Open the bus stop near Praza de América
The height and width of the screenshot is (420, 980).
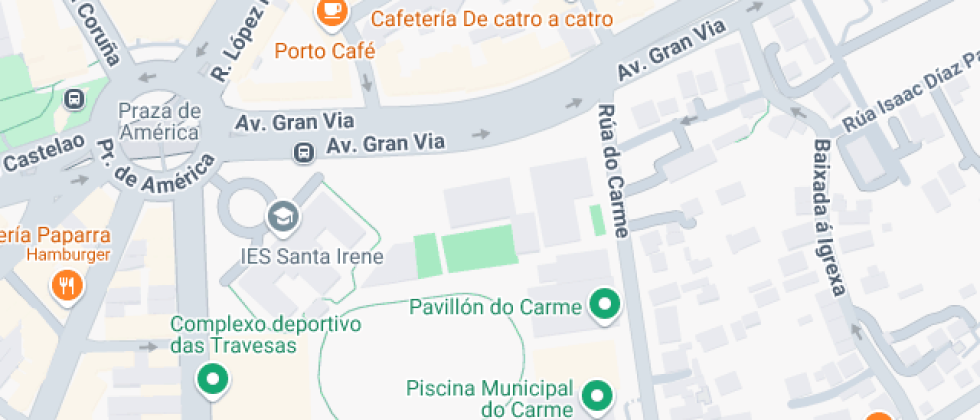click(75, 99)
